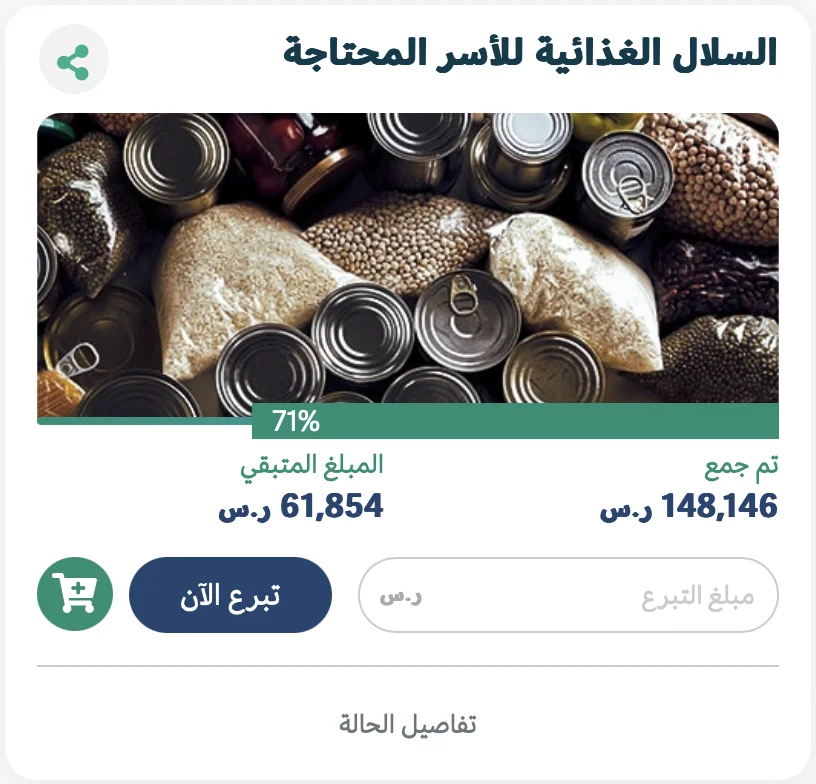Screen dimensions: 816x784
Task: Open the food baskets campaign image
Action: 407,262
